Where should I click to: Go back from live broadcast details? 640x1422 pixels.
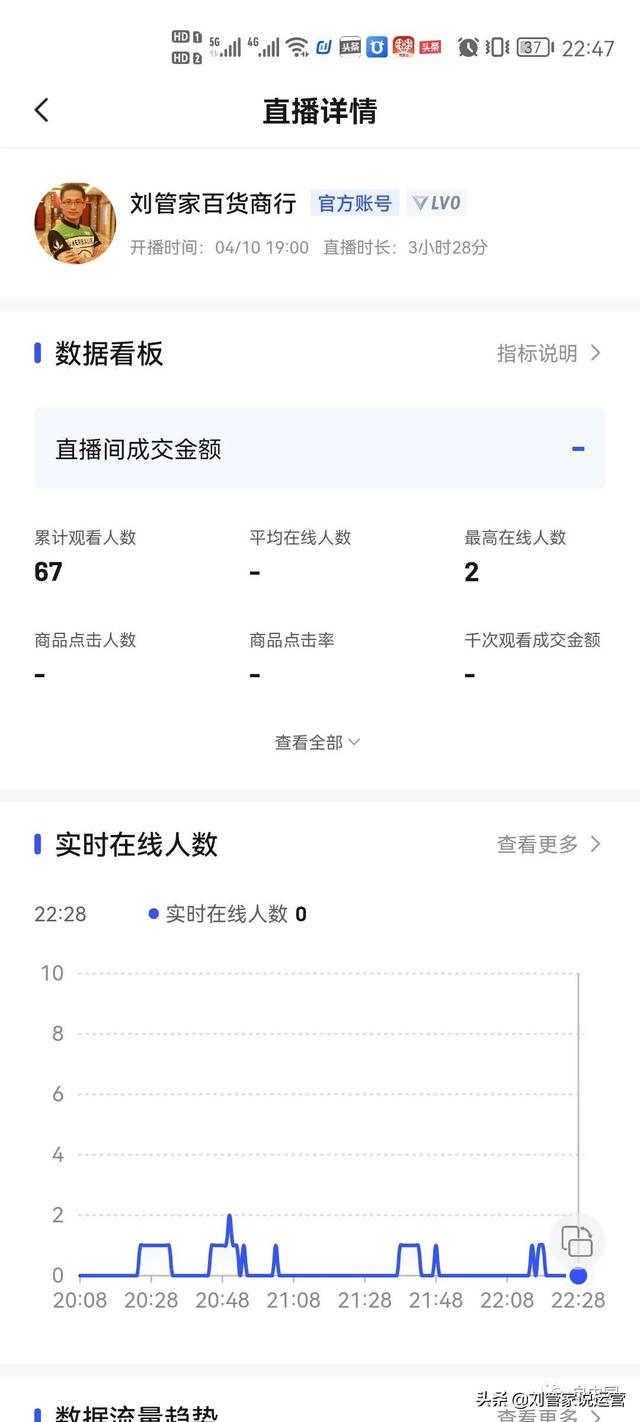tap(41, 110)
